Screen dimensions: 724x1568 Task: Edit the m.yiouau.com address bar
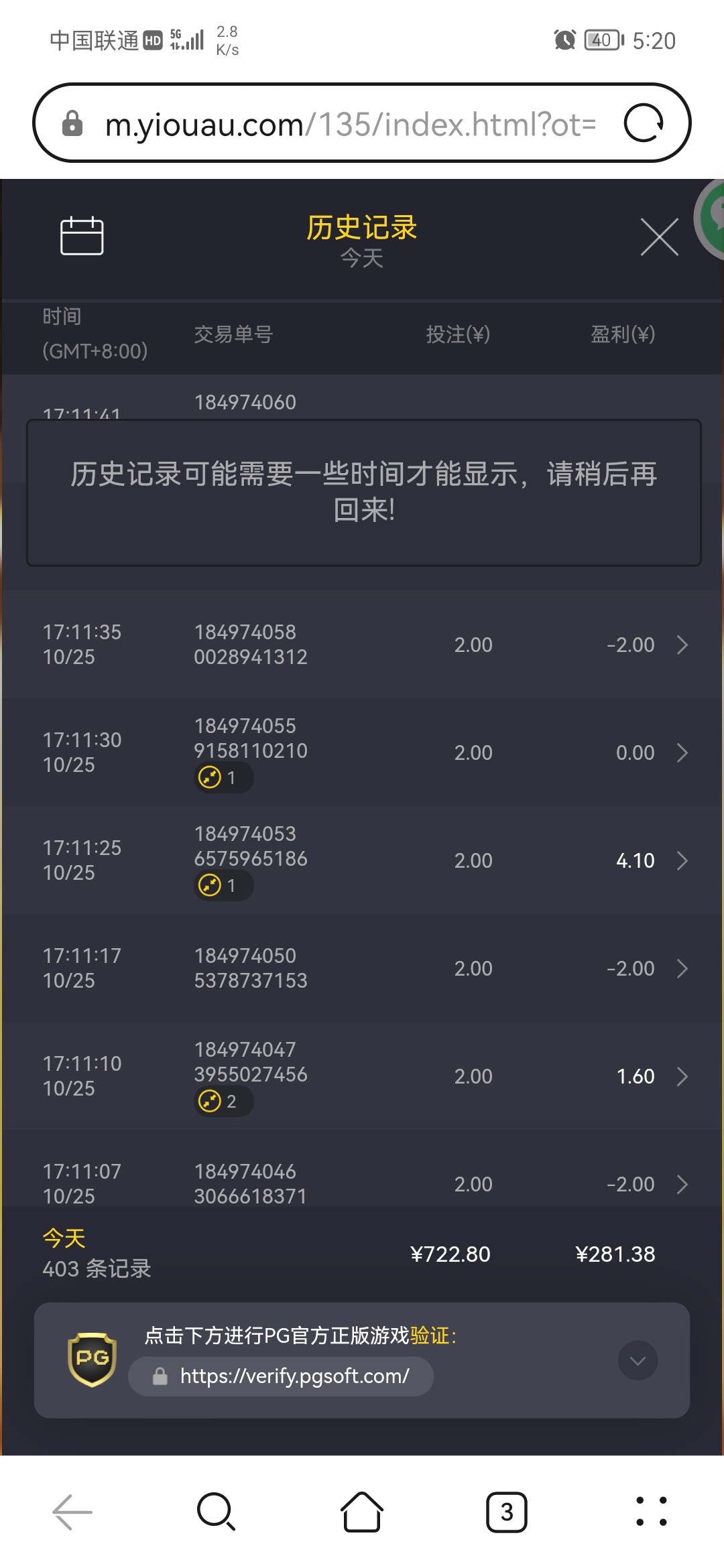pyautogui.click(x=349, y=125)
